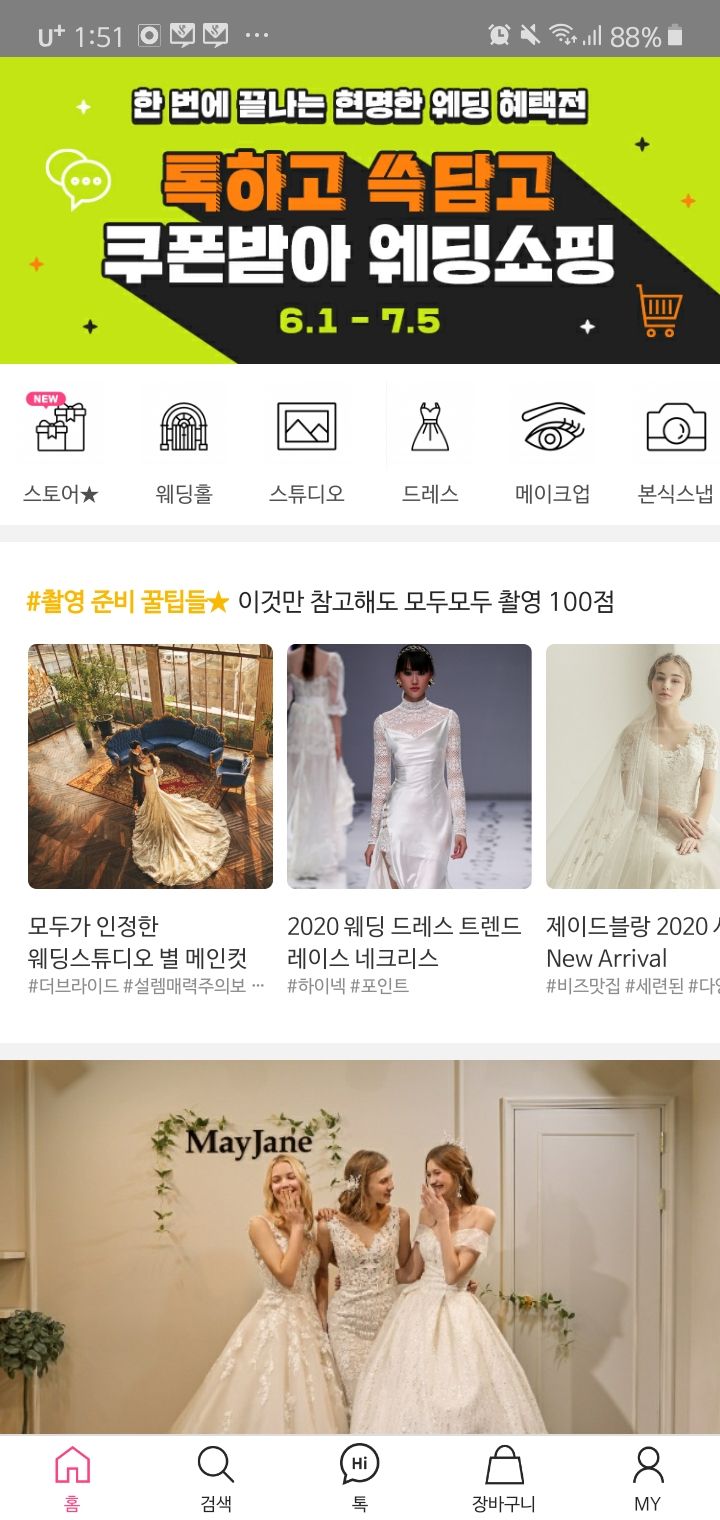The image size is (720, 1520).
Task: Select the 메이크업 category
Action: 552,447
